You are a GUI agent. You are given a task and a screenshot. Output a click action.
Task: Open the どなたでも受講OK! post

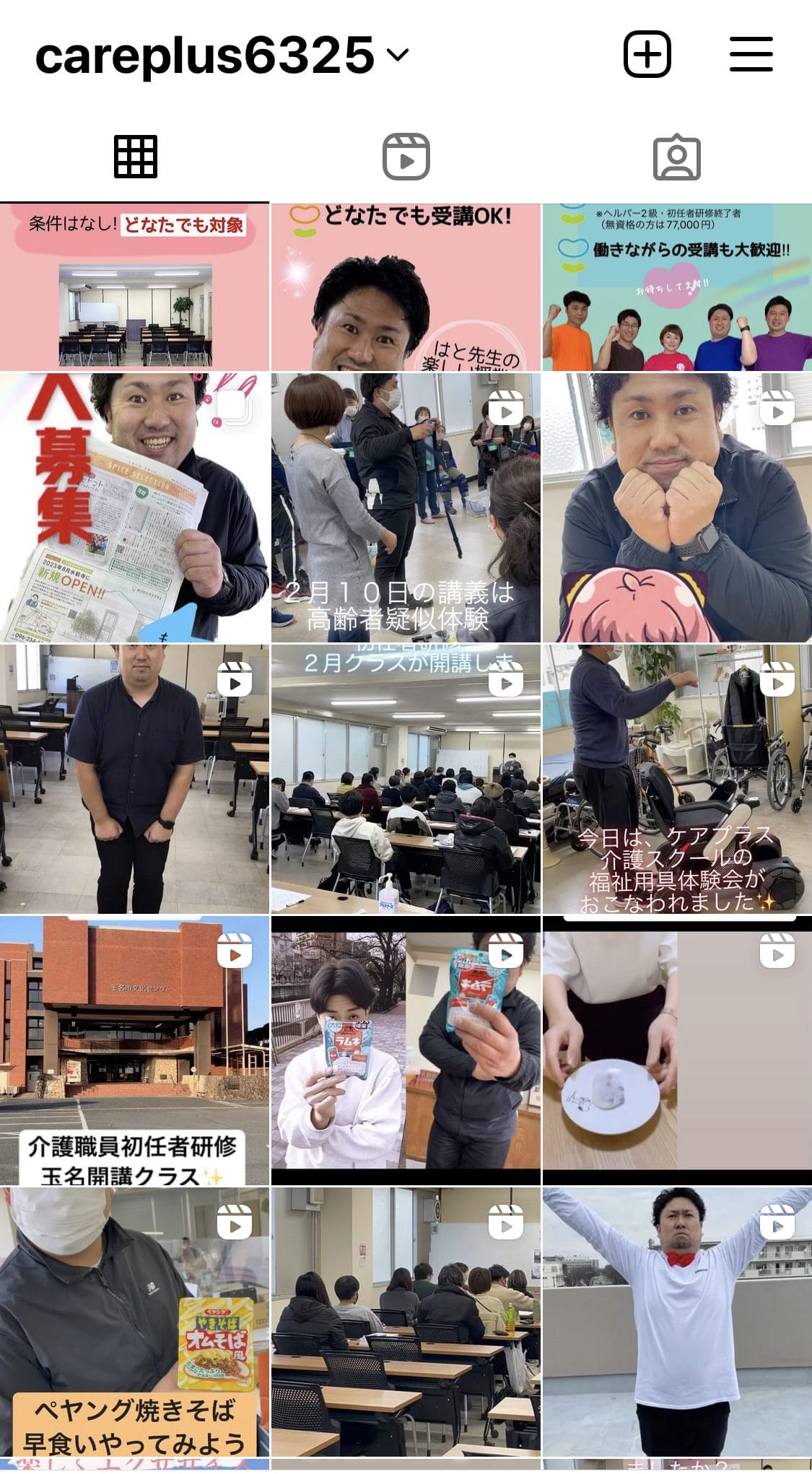click(x=406, y=287)
